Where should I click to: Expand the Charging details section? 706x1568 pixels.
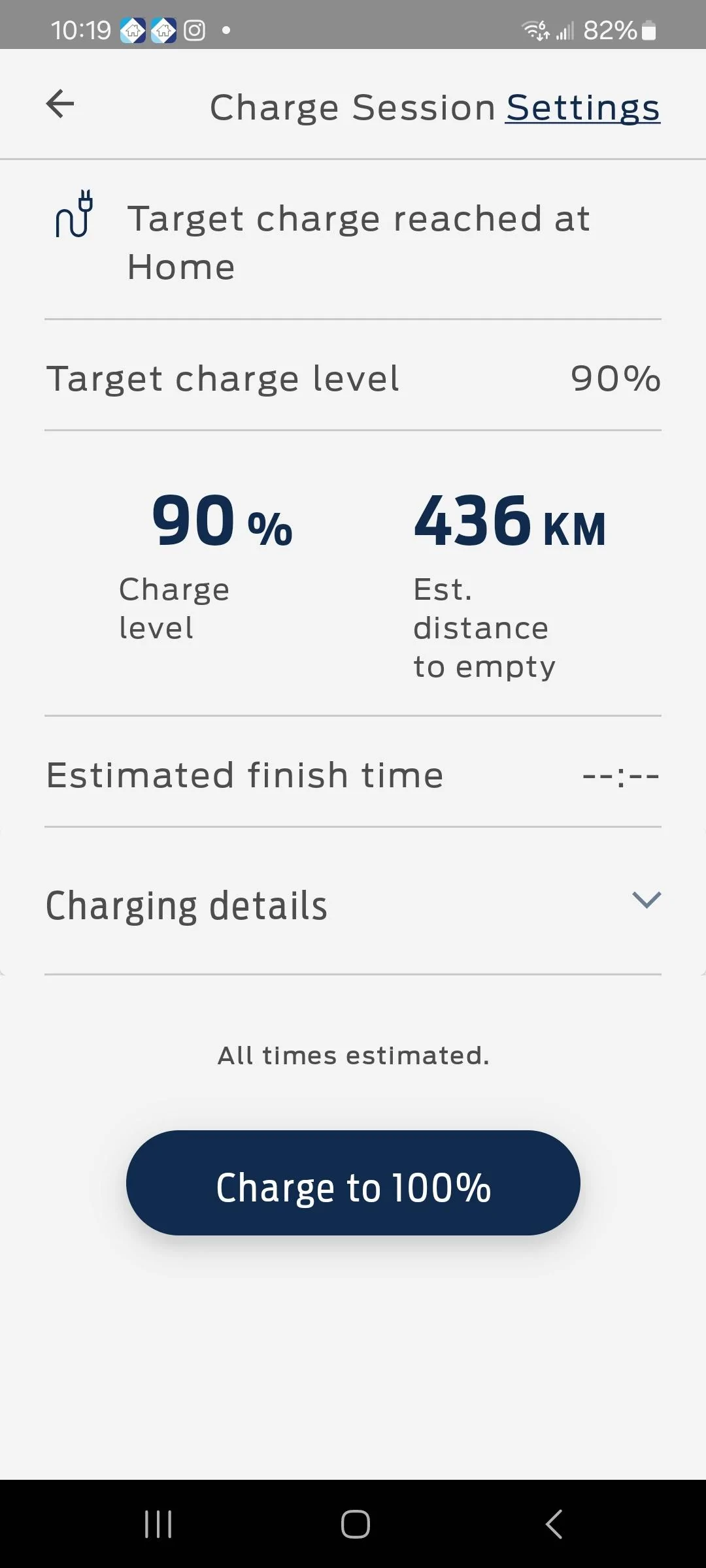coord(647,900)
